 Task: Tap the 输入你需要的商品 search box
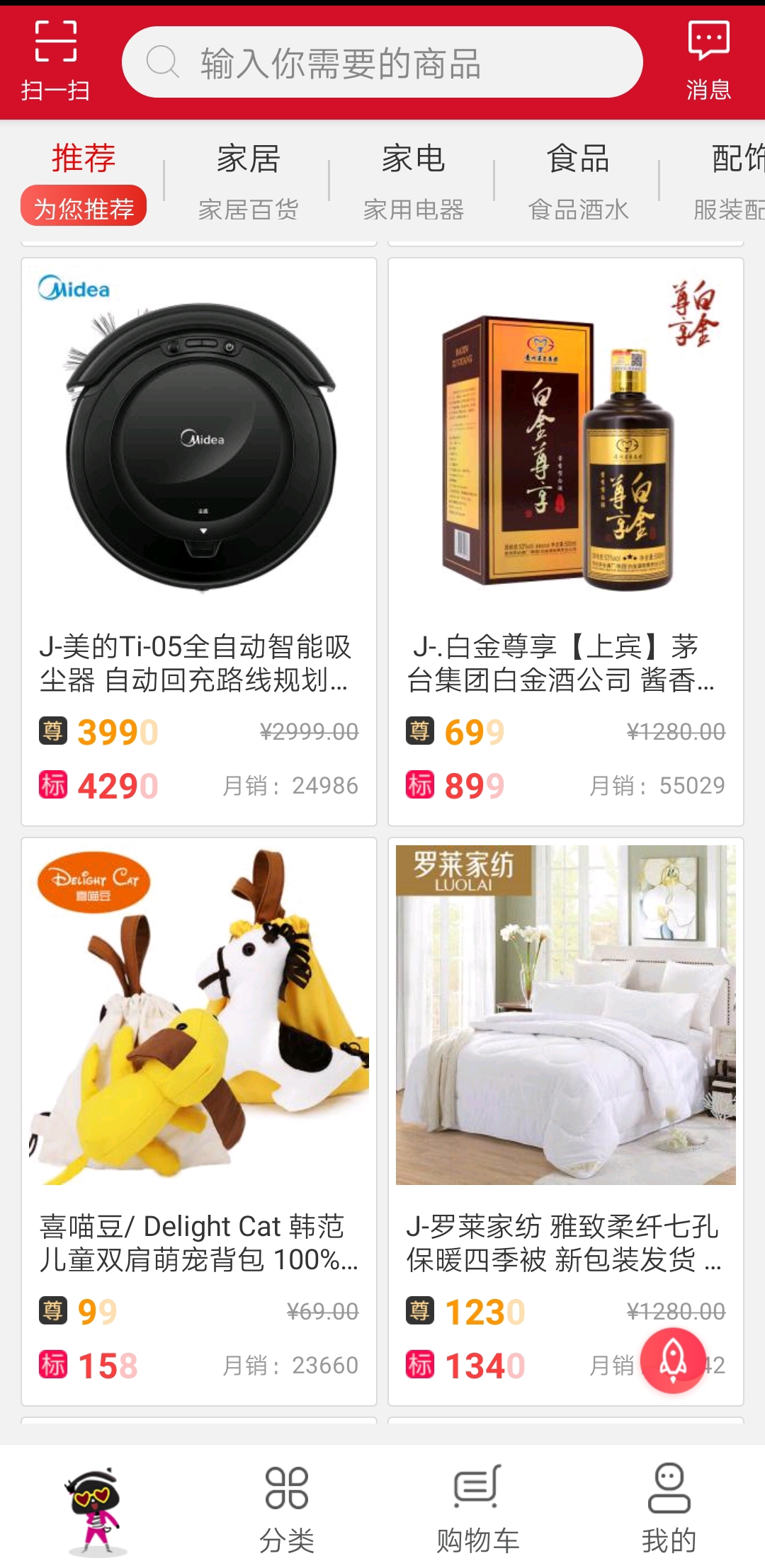click(382, 62)
